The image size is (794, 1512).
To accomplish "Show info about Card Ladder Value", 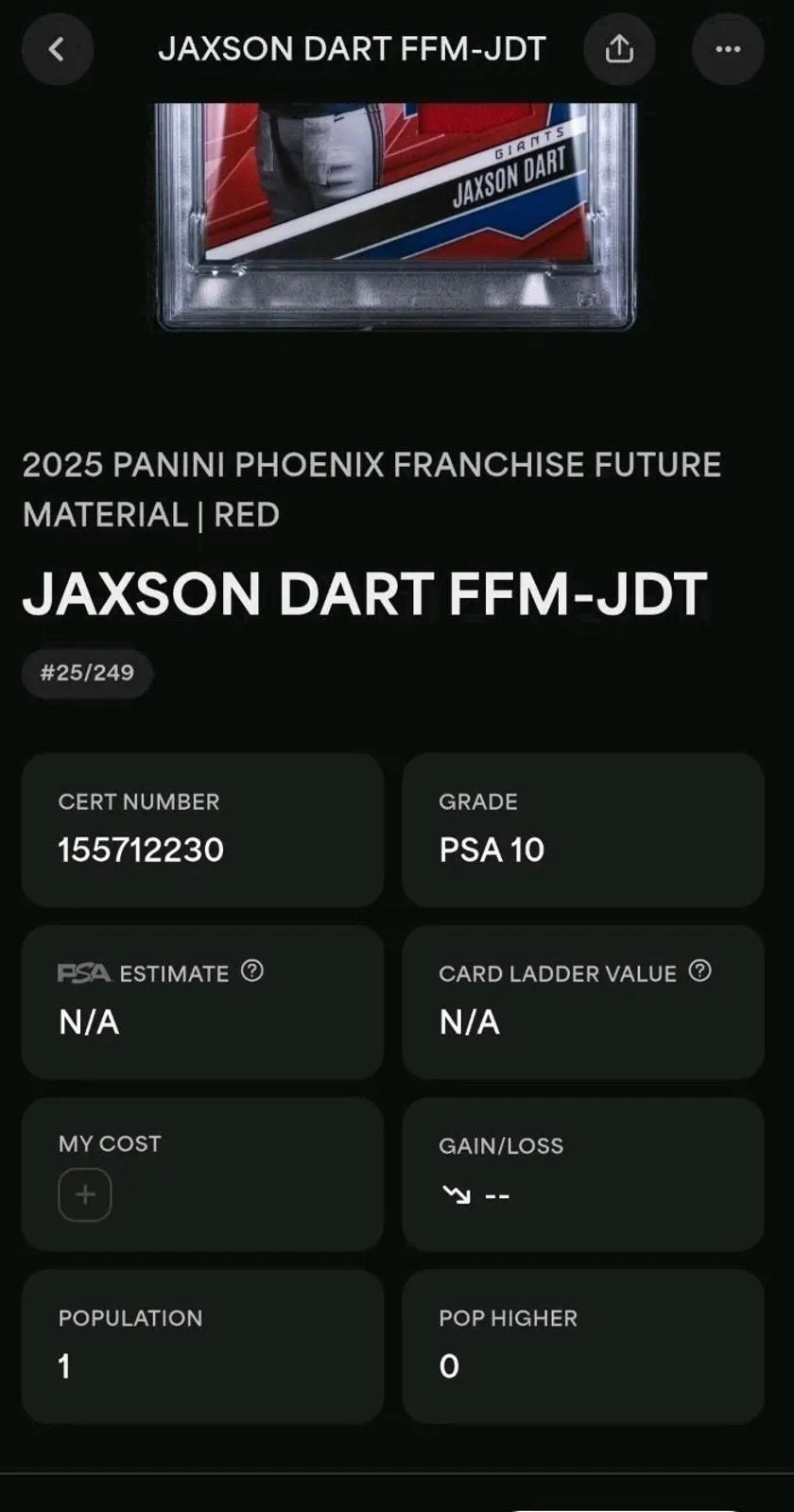I will point(699,971).
